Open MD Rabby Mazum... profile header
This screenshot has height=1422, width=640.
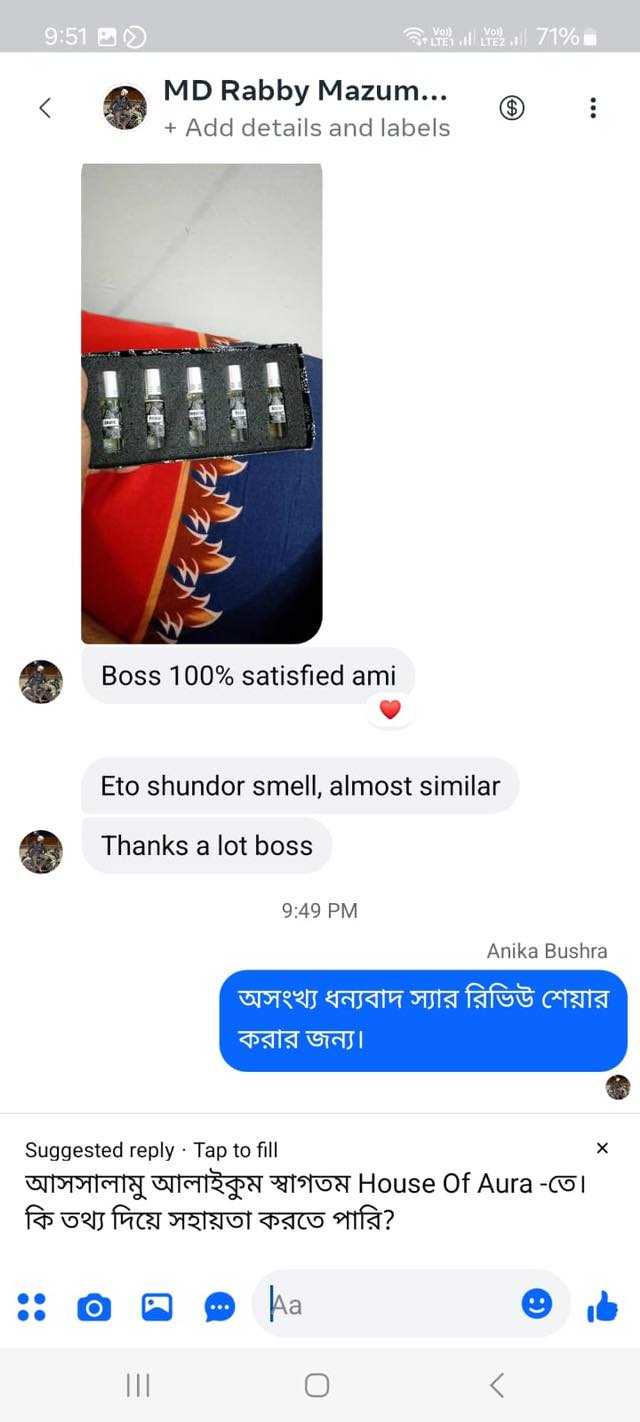pyautogui.click(x=305, y=92)
